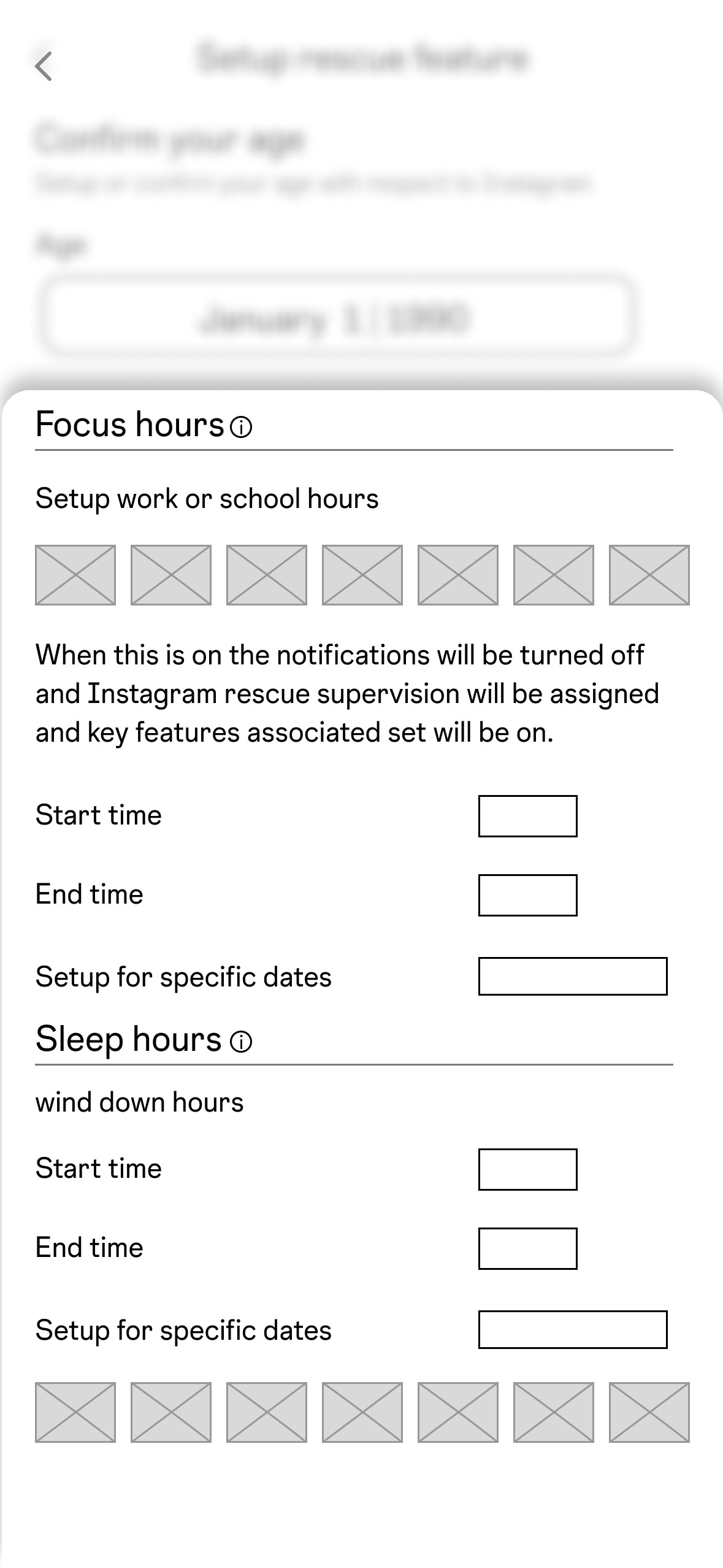Screen dimensions: 723x1568
Task: Open Sleep hours specific dates field
Action: coord(573,1329)
